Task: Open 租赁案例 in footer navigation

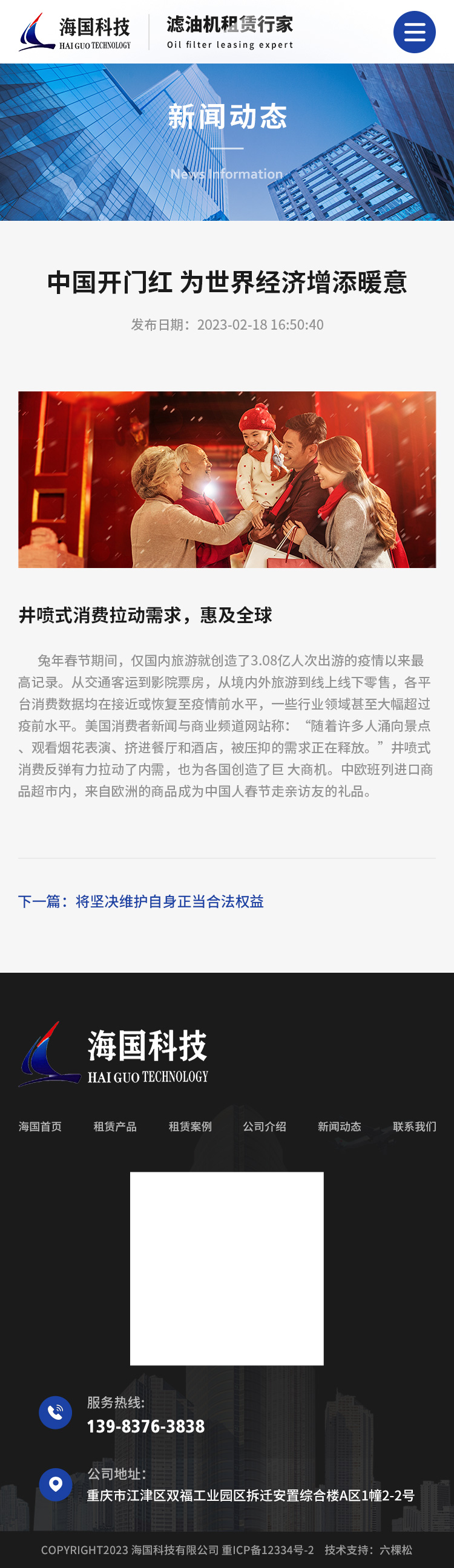Action: click(190, 1126)
